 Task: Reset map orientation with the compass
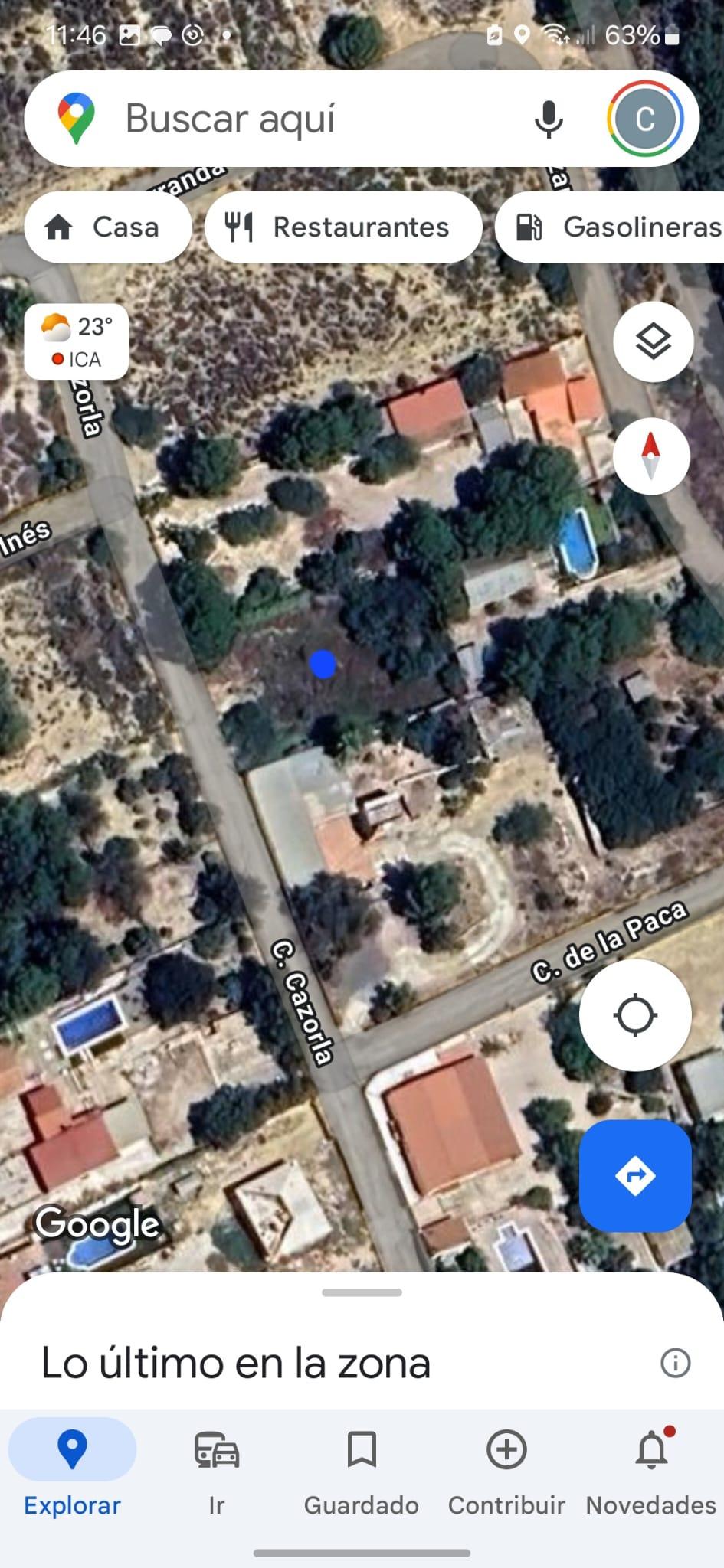tap(651, 456)
